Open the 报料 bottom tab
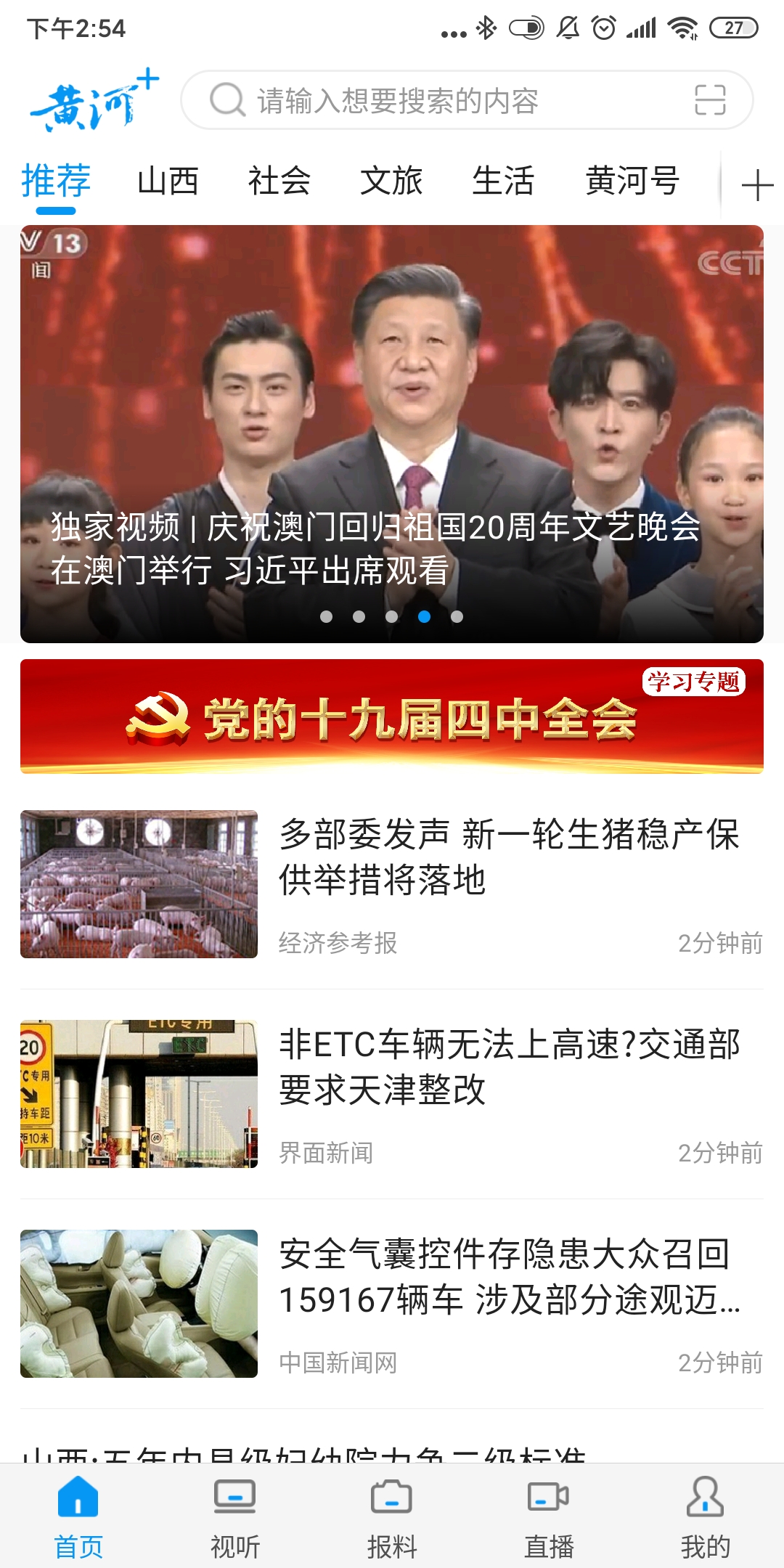The height and width of the screenshot is (1568, 784). tap(392, 1517)
